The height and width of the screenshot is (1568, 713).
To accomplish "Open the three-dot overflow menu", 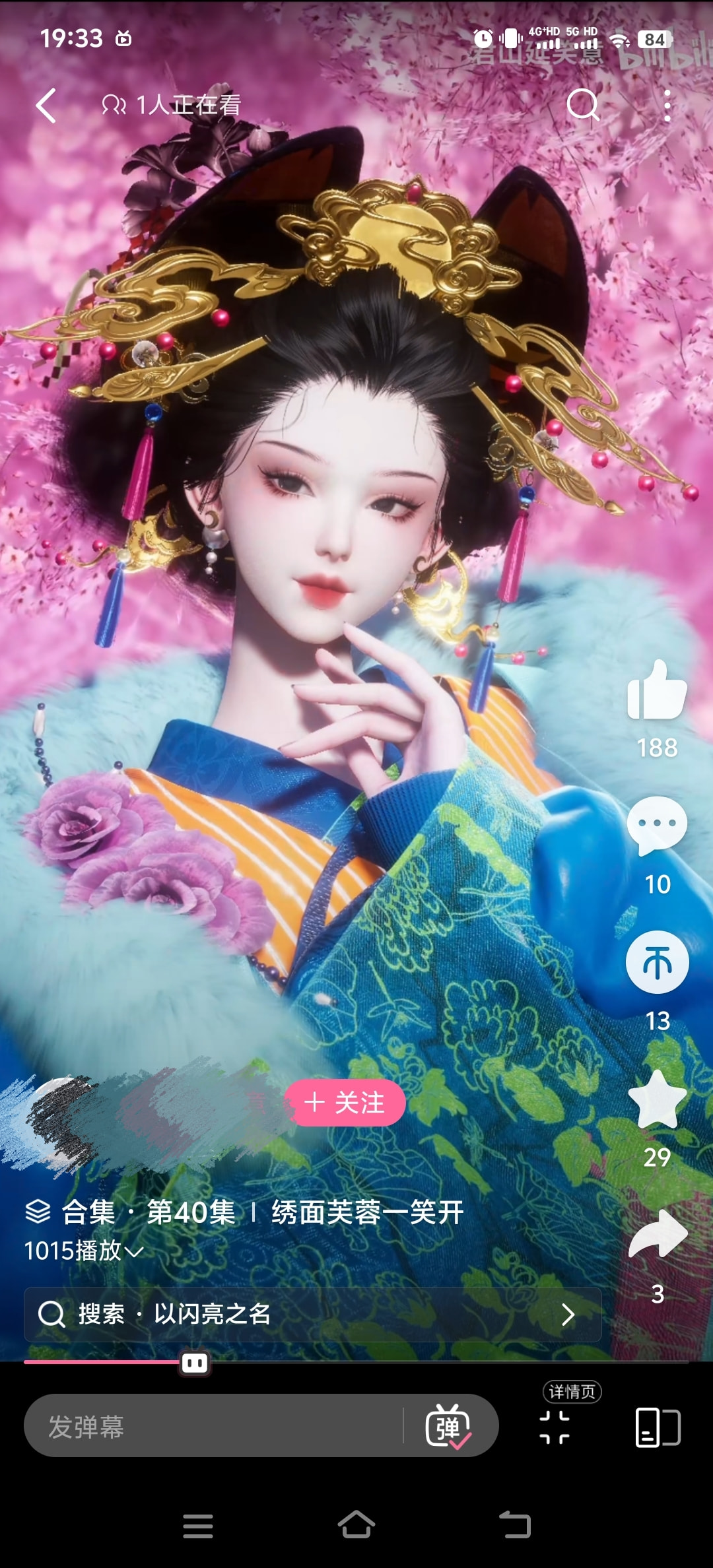I will pos(667,106).
